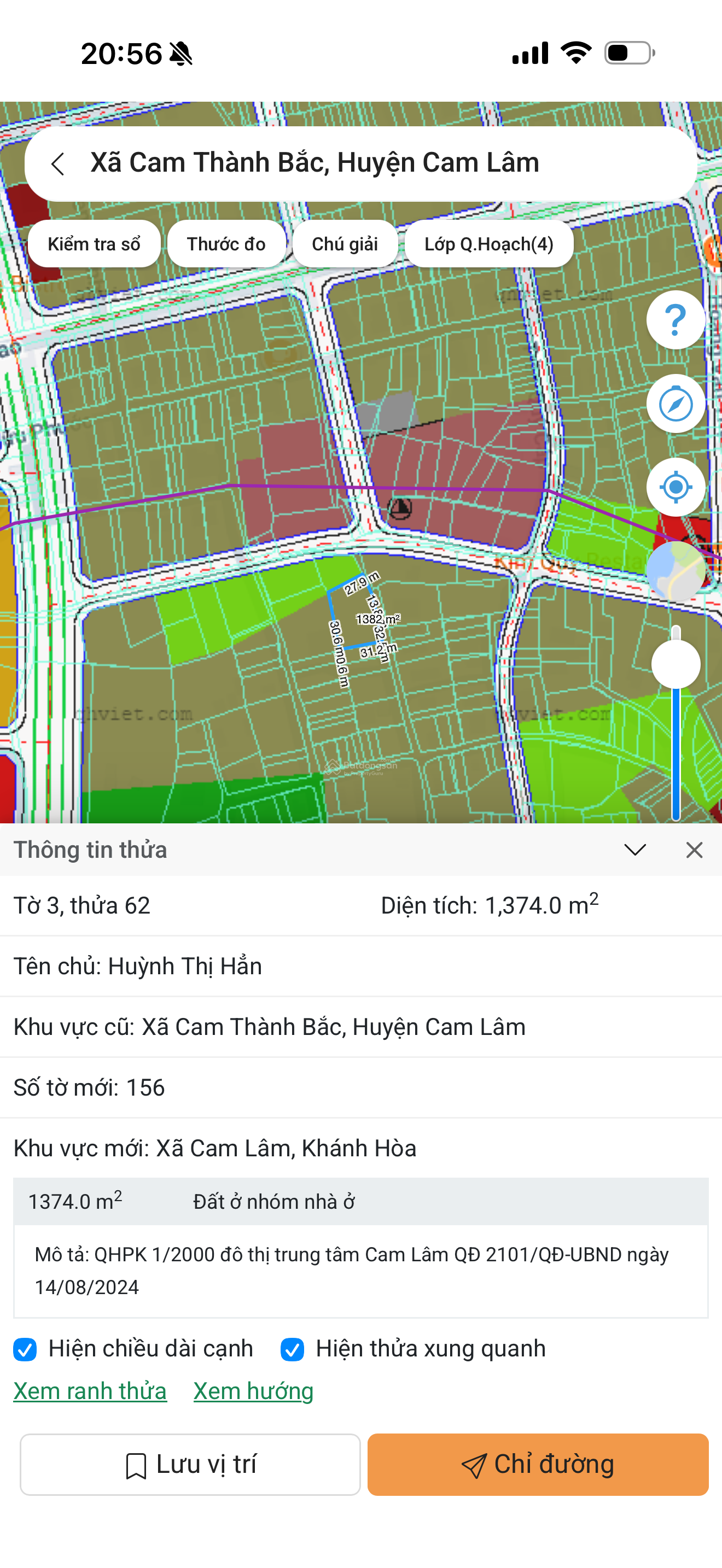The width and height of the screenshot is (722, 1568).
Task: Tap the back arrow in the search bar
Action: point(59,165)
